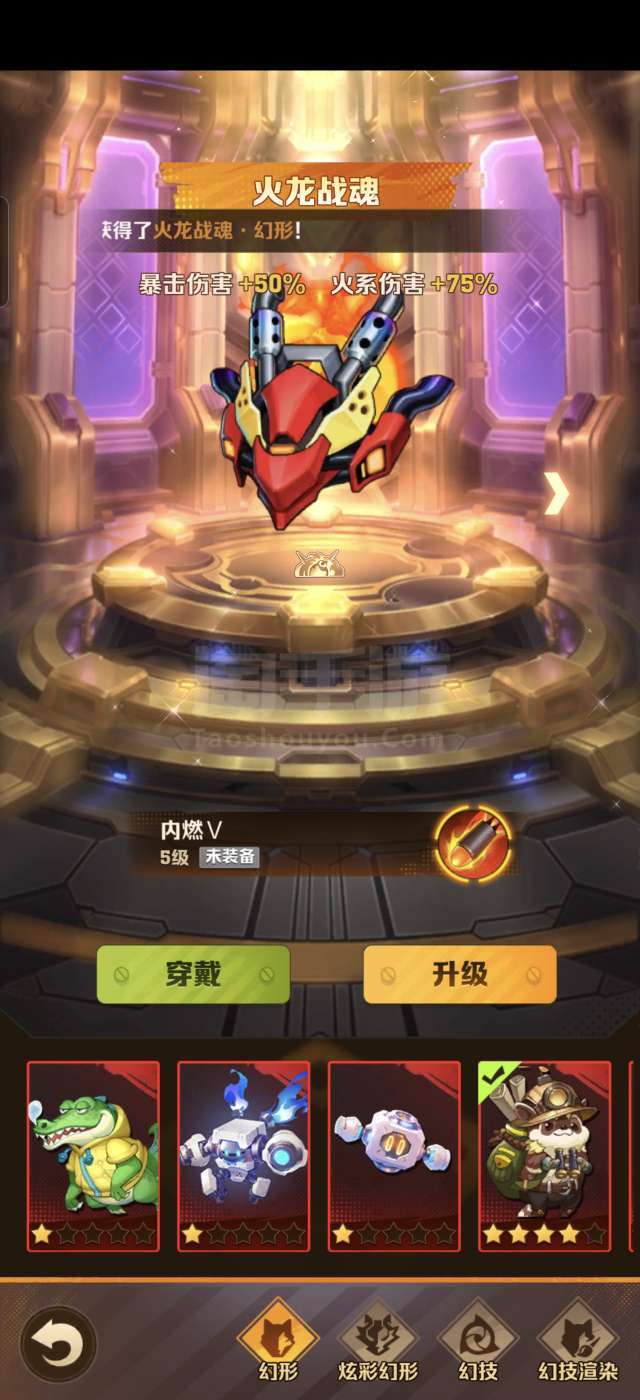Show next form with the right arrow
The height and width of the screenshot is (1400, 640).
(556, 494)
